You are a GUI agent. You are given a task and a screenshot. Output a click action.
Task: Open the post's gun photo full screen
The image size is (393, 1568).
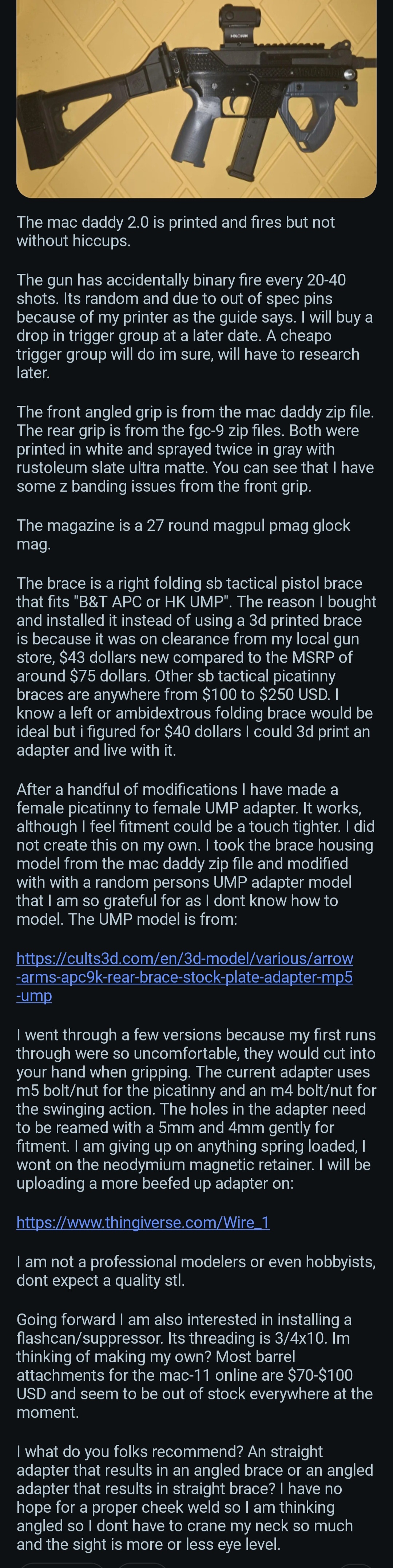coord(196,97)
